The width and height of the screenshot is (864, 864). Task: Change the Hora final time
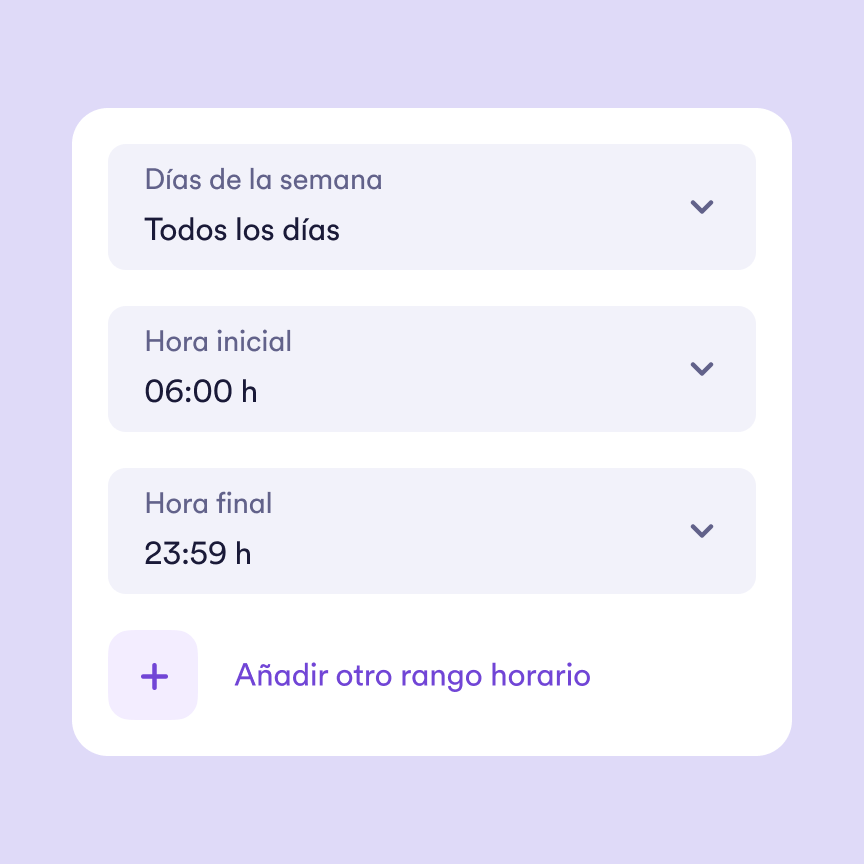click(431, 531)
